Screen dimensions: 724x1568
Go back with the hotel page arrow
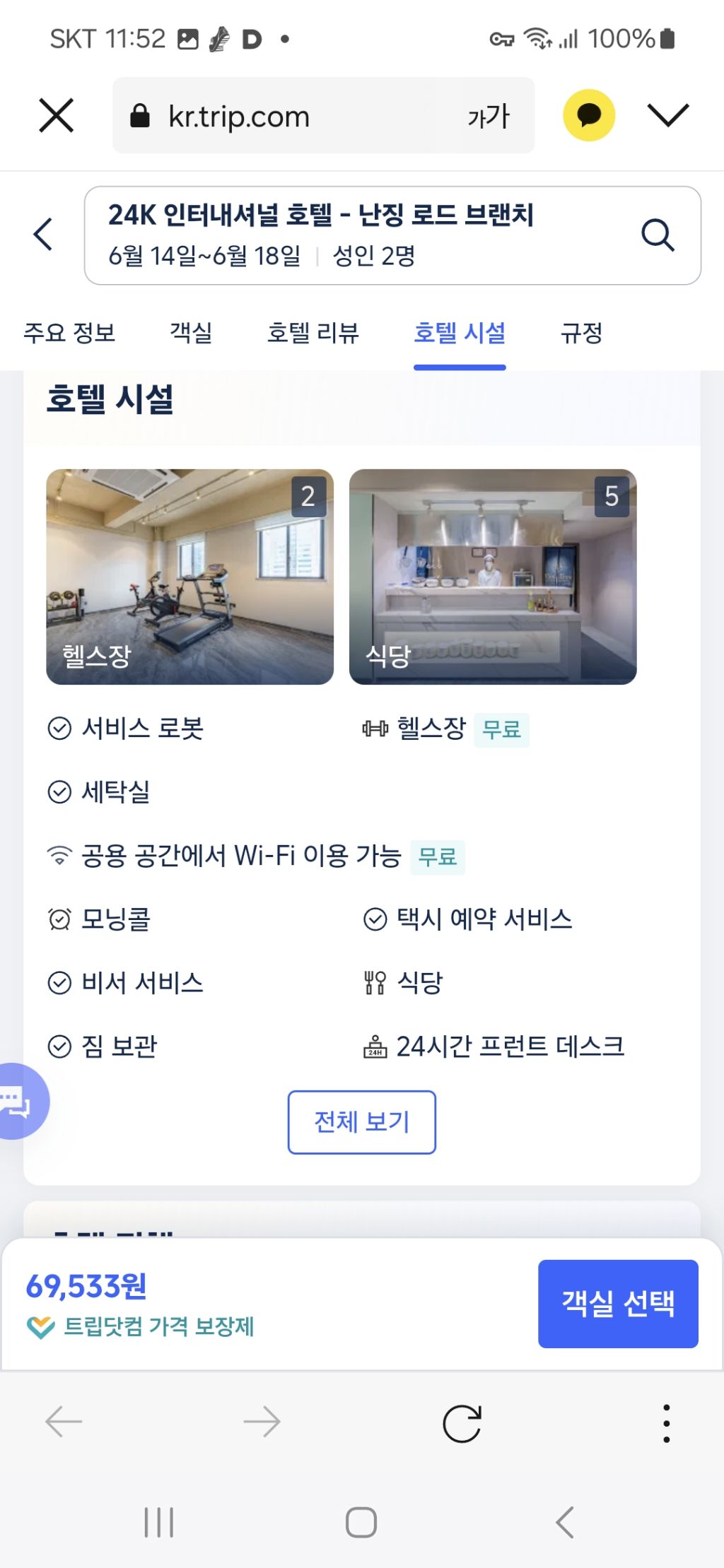pos(44,234)
